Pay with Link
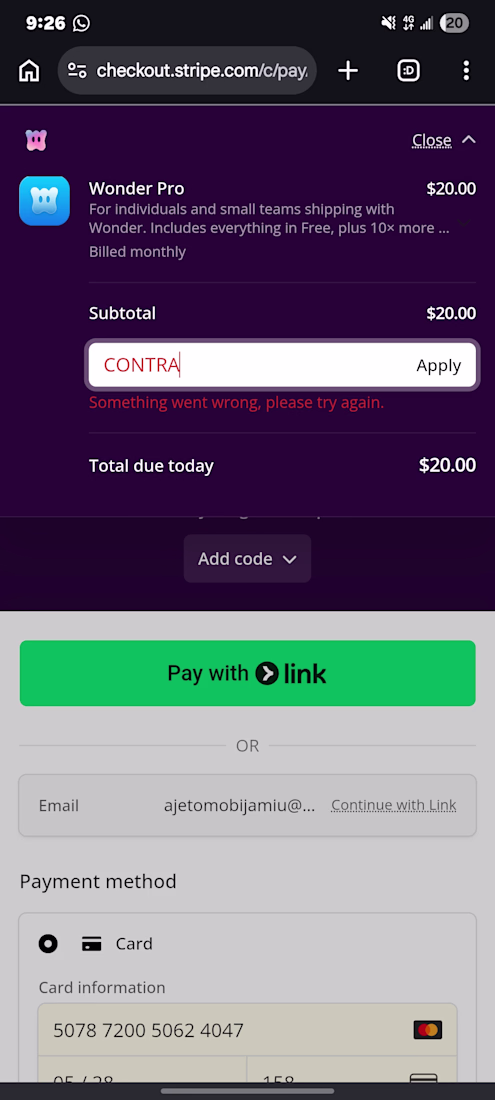 pyautogui.click(x=248, y=673)
